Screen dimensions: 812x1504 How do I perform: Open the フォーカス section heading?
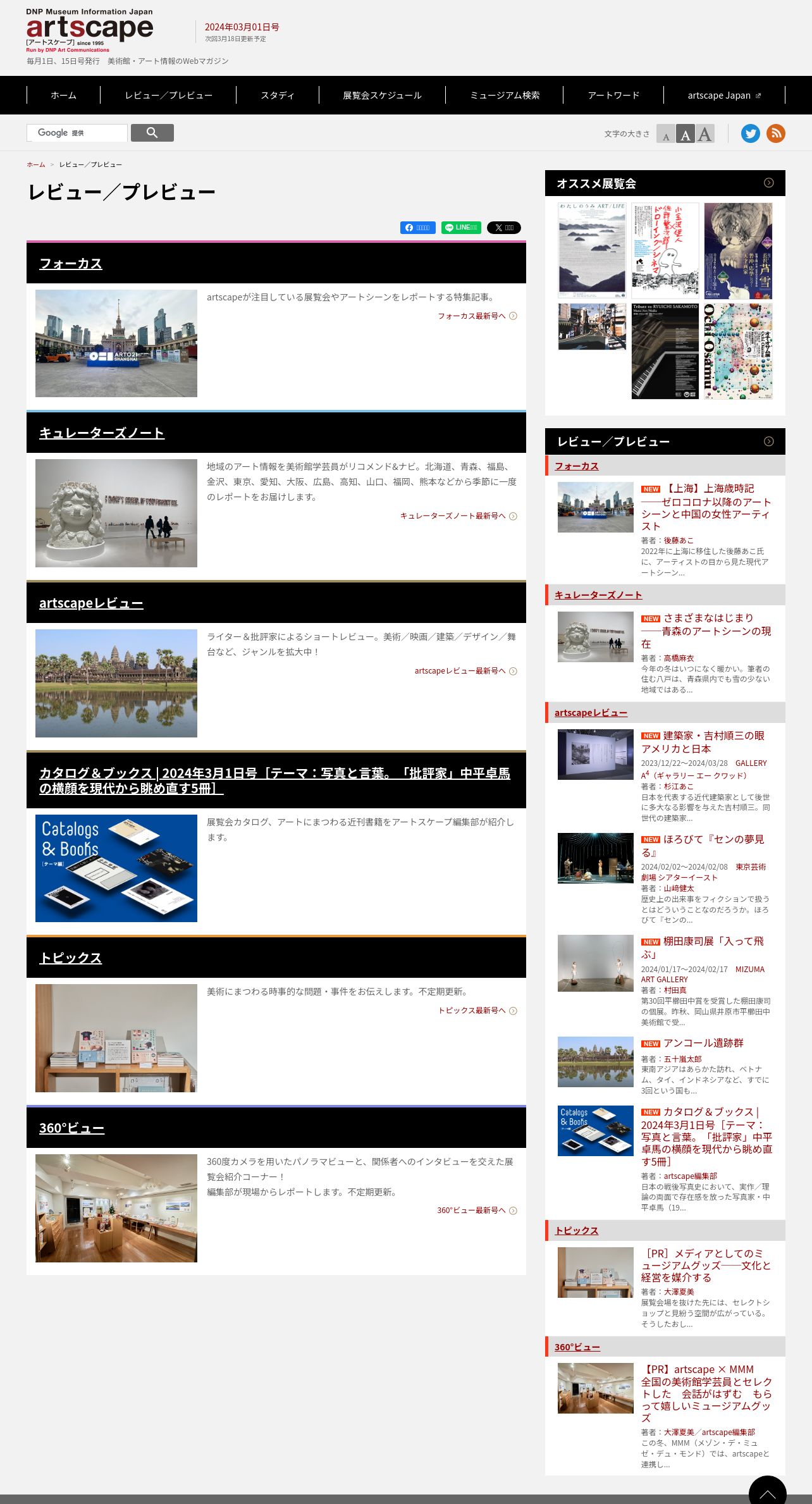[71, 264]
